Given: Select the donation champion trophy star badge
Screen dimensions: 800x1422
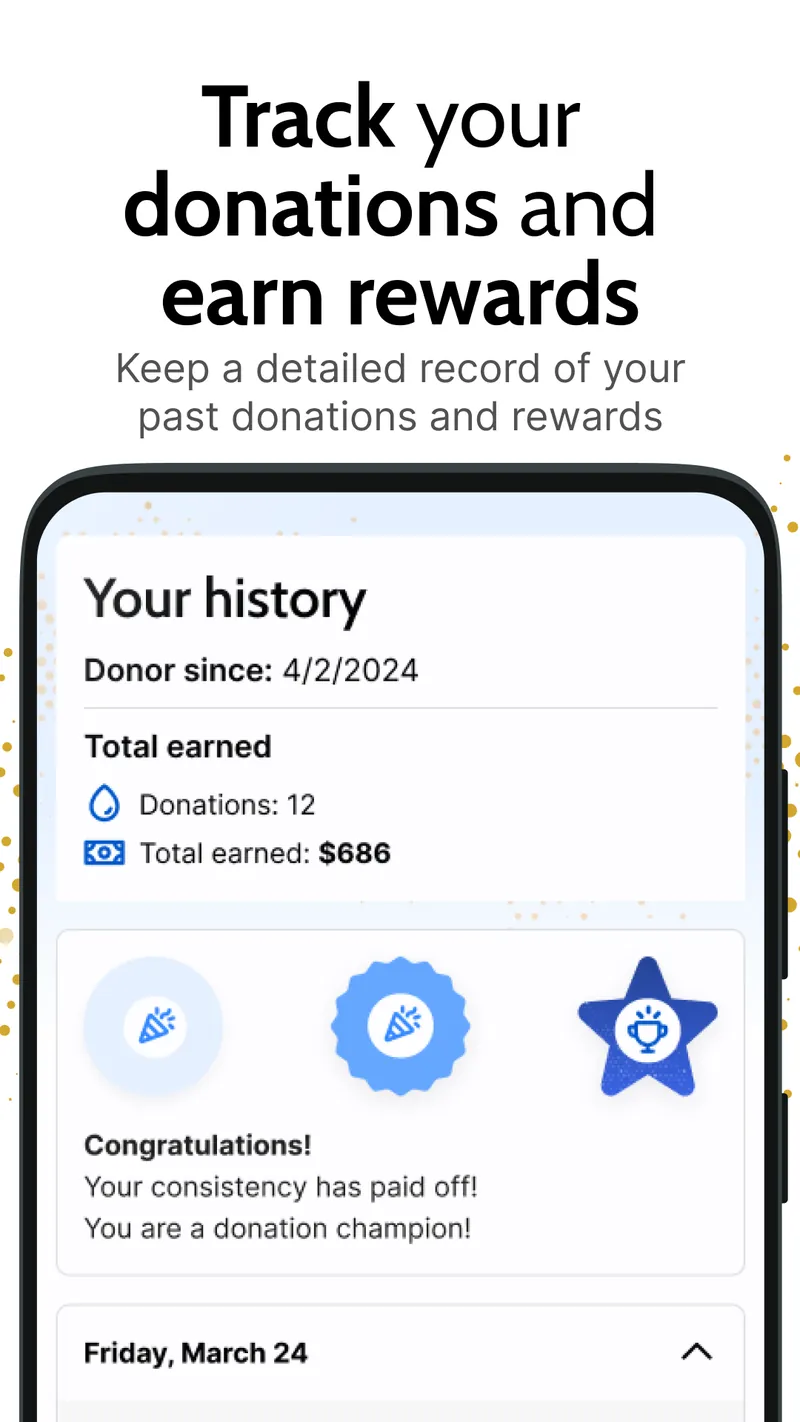Looking at the screenshot, I should pos(647,1026).
